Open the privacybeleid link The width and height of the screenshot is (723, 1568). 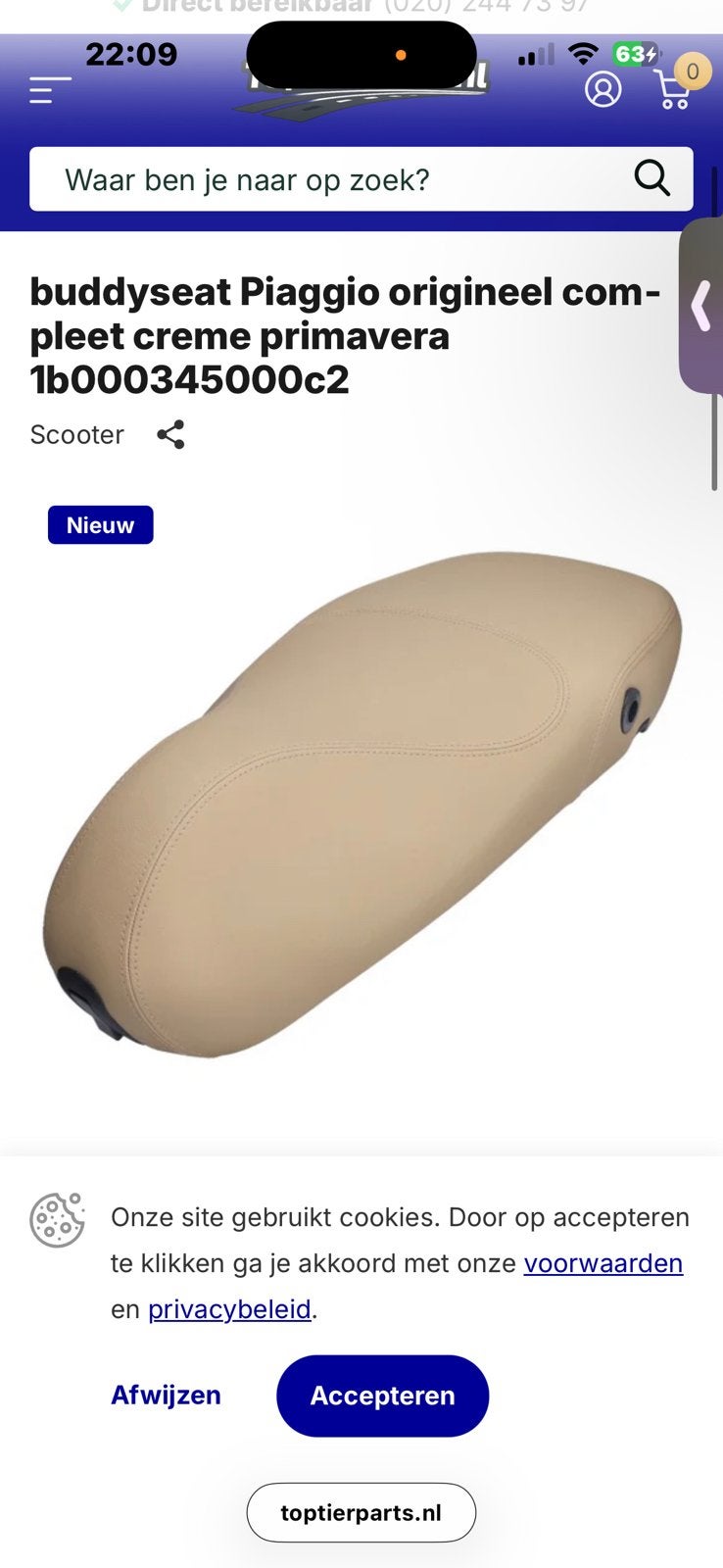(229, 1309)
